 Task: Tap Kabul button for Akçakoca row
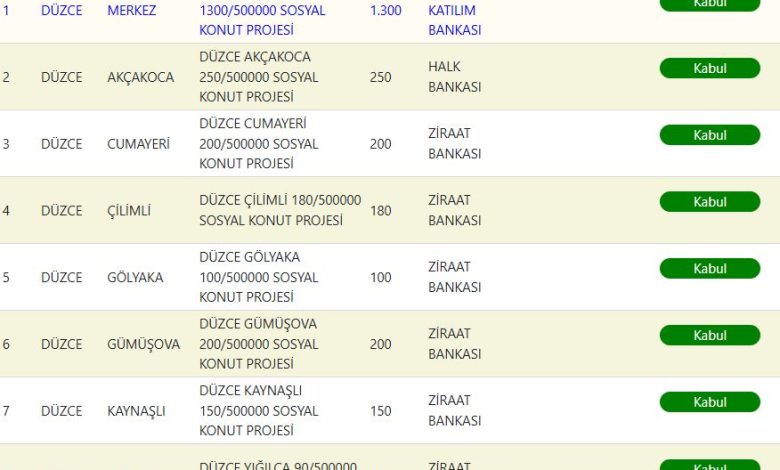[x=709, y=68]
